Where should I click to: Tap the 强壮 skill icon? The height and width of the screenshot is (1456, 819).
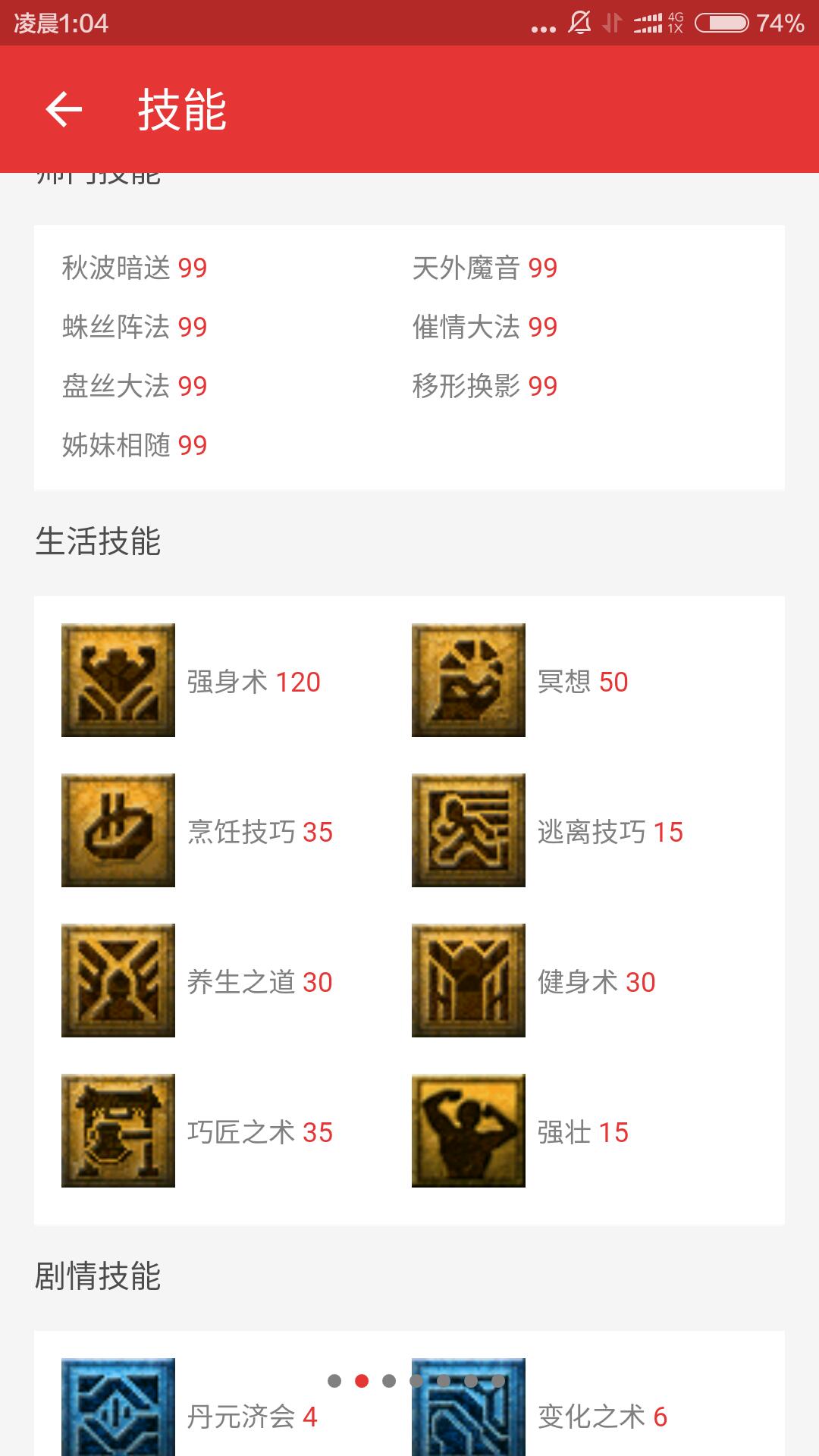tap(469, 1131)
